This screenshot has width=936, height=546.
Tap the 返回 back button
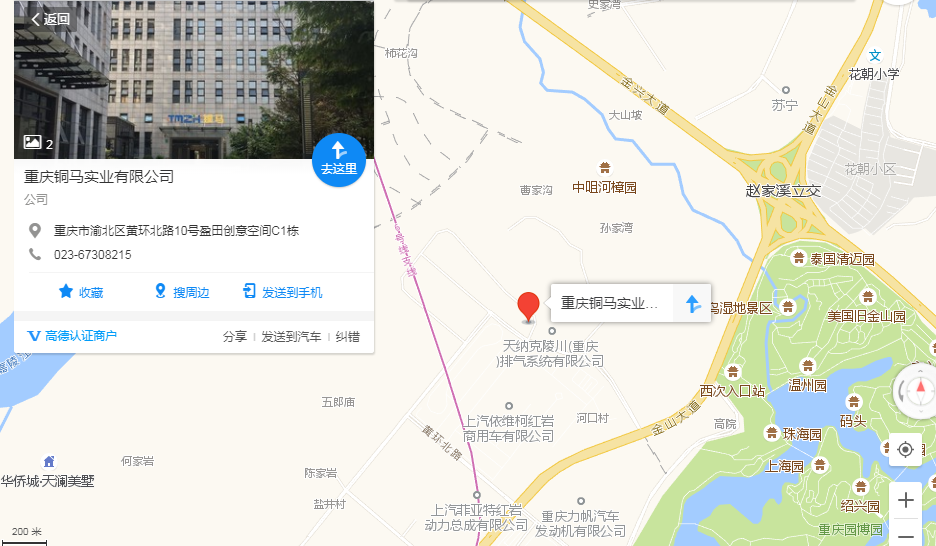(50, 19)
